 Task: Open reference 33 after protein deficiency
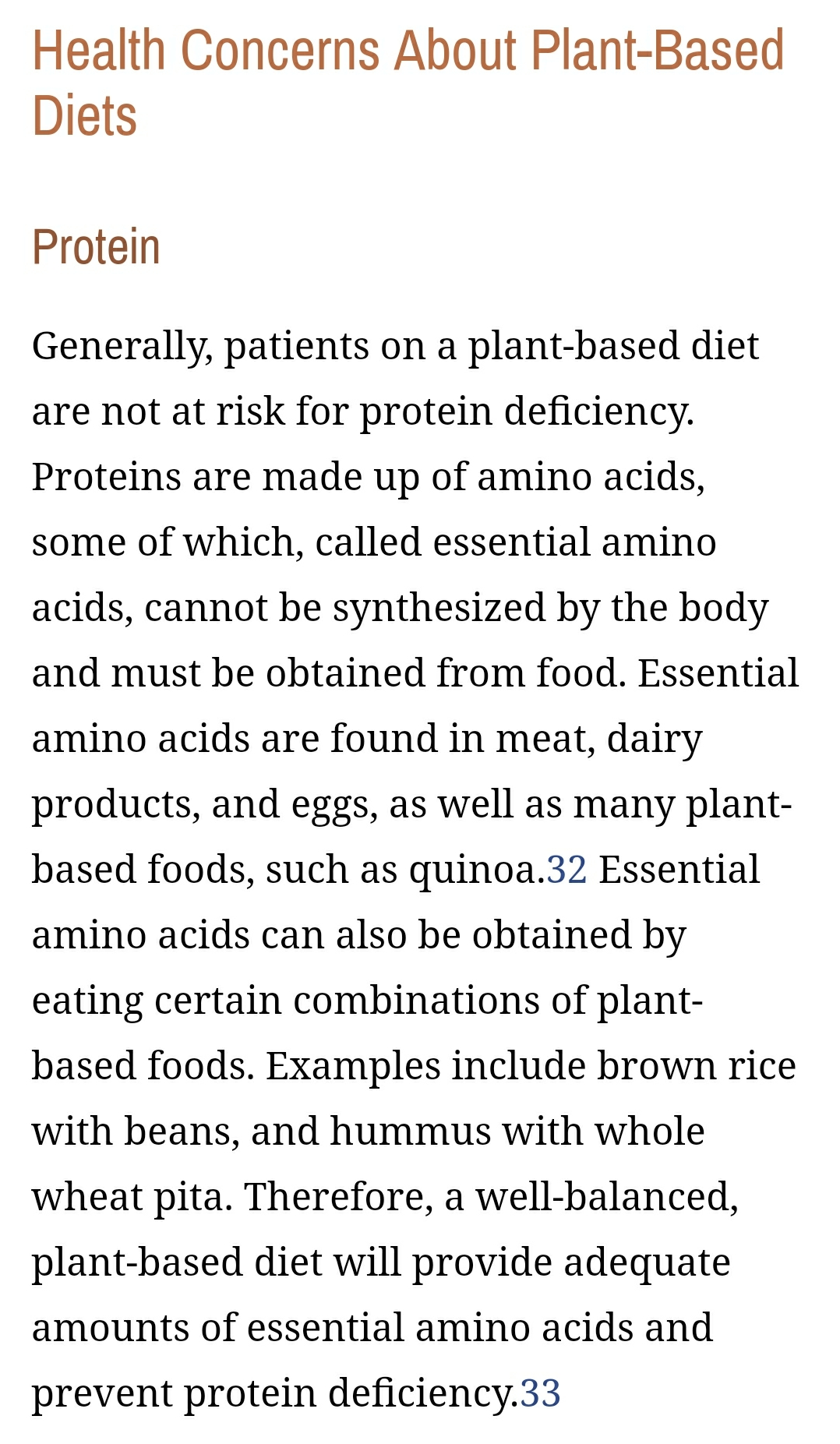[540, 1393]
